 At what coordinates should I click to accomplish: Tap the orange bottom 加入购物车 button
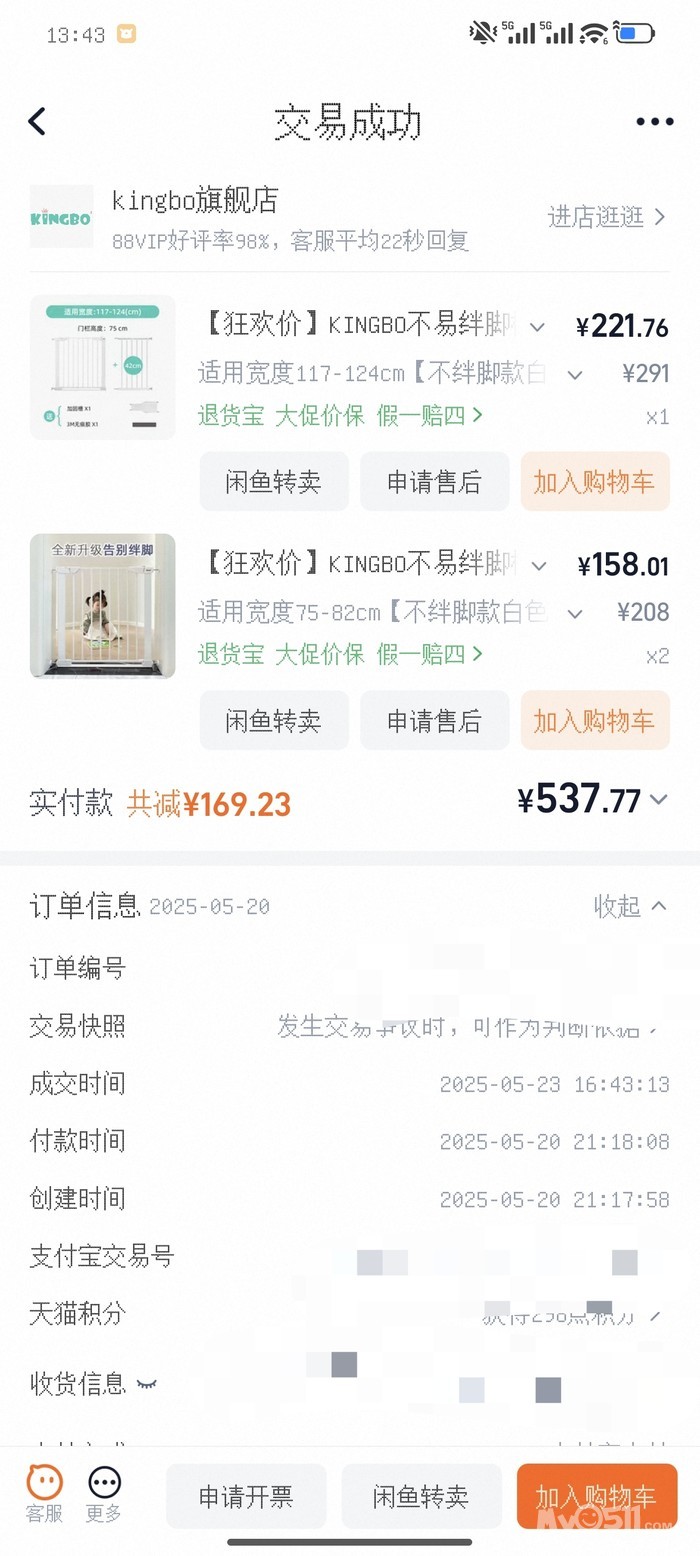point(596,1496)
